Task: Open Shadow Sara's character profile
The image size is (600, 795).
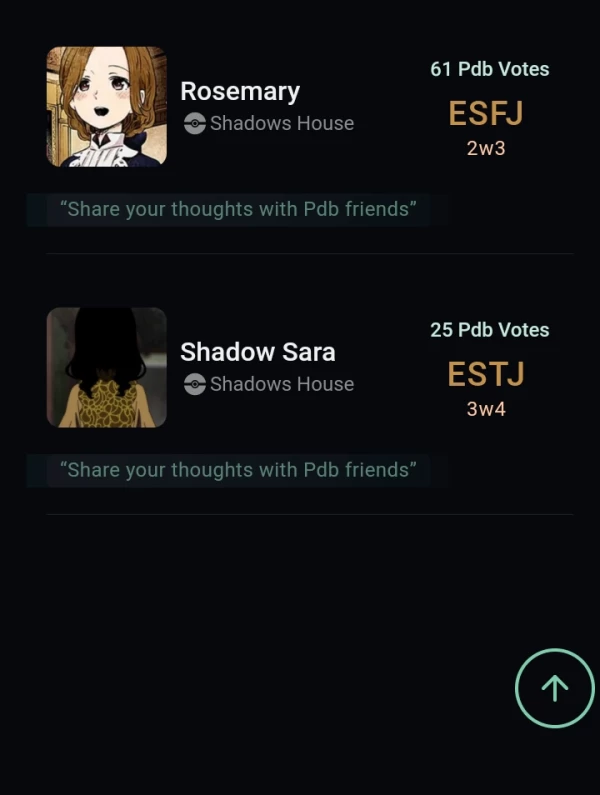Action: [x=257, y=352]
